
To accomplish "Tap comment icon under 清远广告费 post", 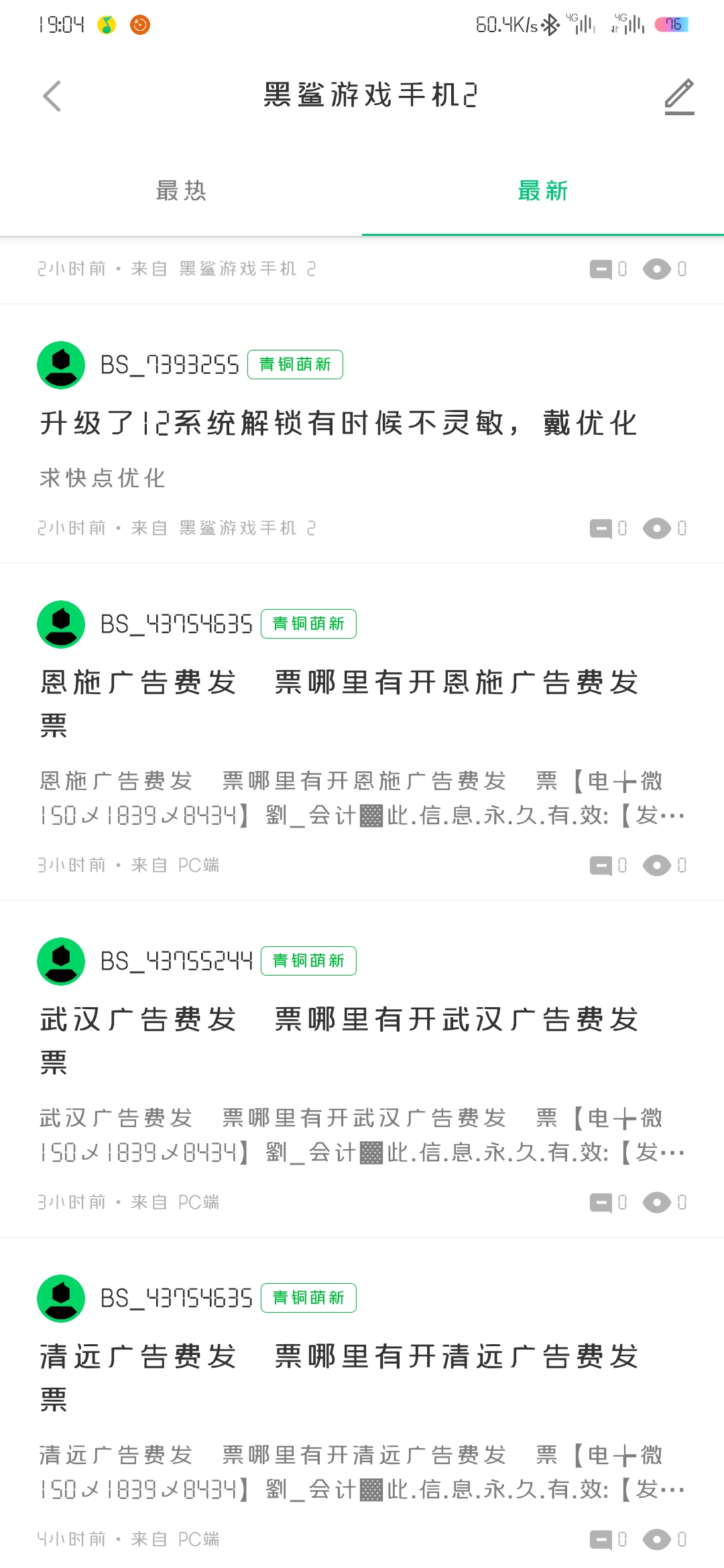I will pos(601,1540).
